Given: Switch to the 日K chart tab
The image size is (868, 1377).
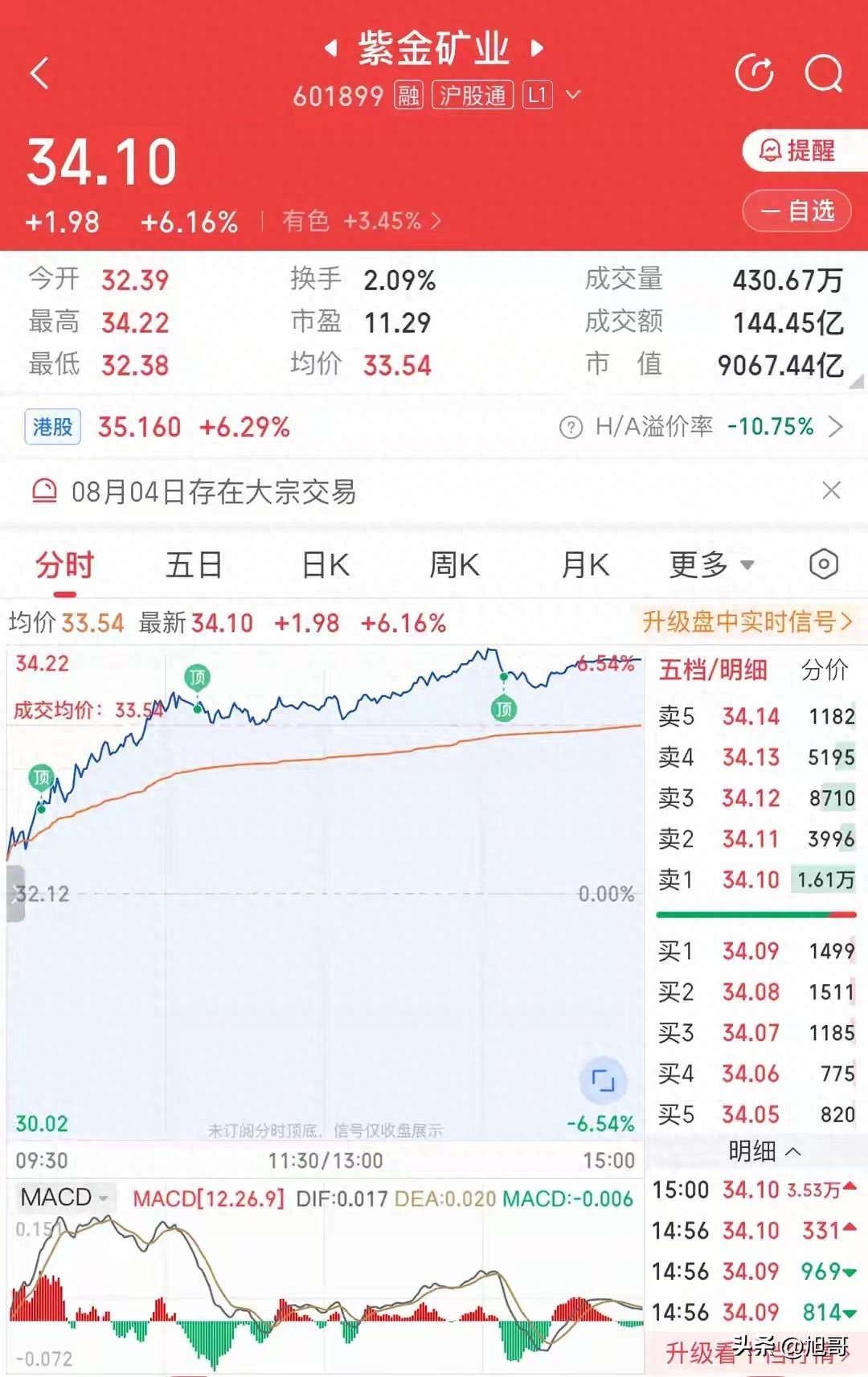Looking at the screenshot, I should pyautogui.click(x=325, y=565).
